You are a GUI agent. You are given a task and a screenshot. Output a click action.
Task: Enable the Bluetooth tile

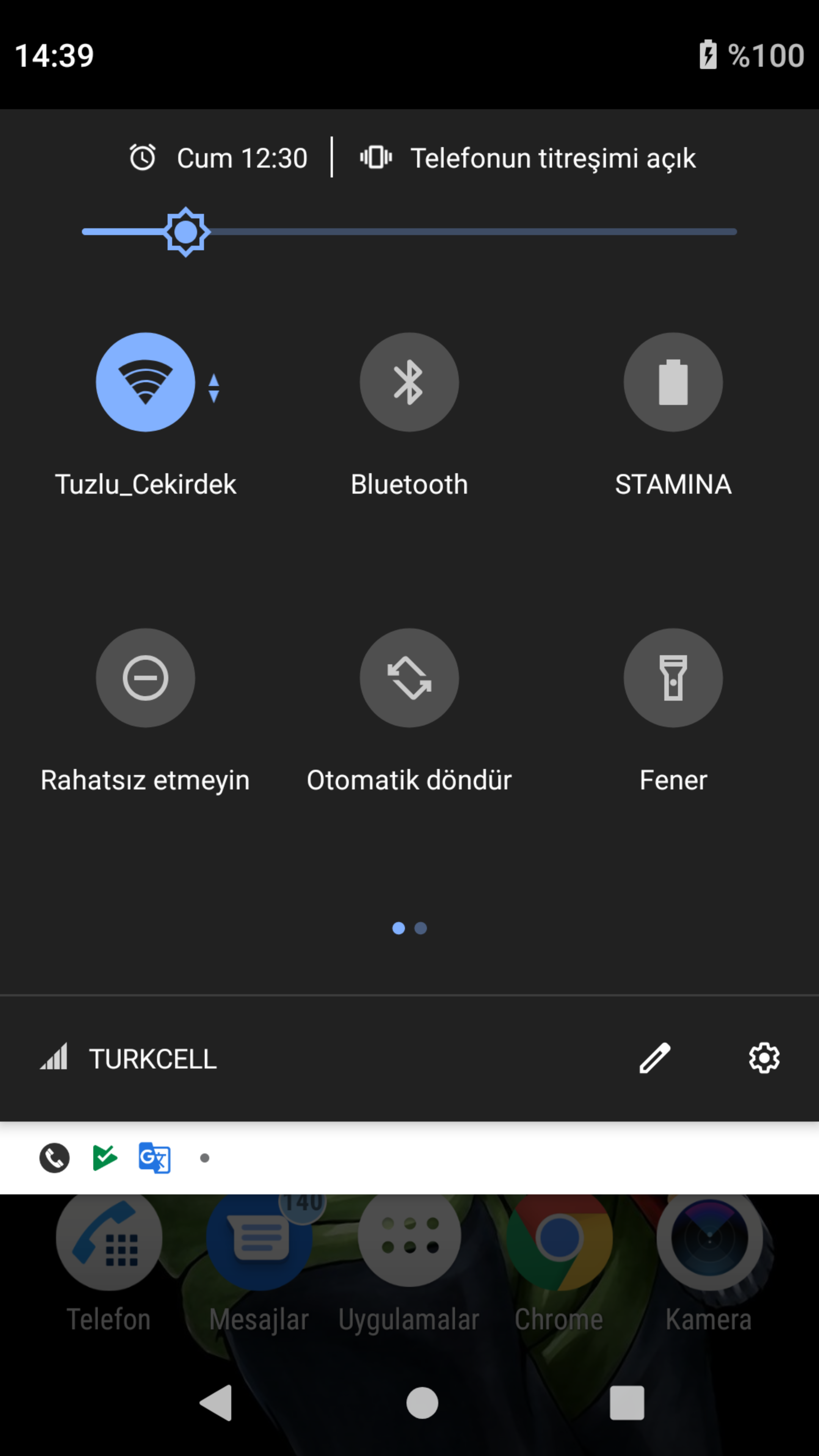[409, 382]
